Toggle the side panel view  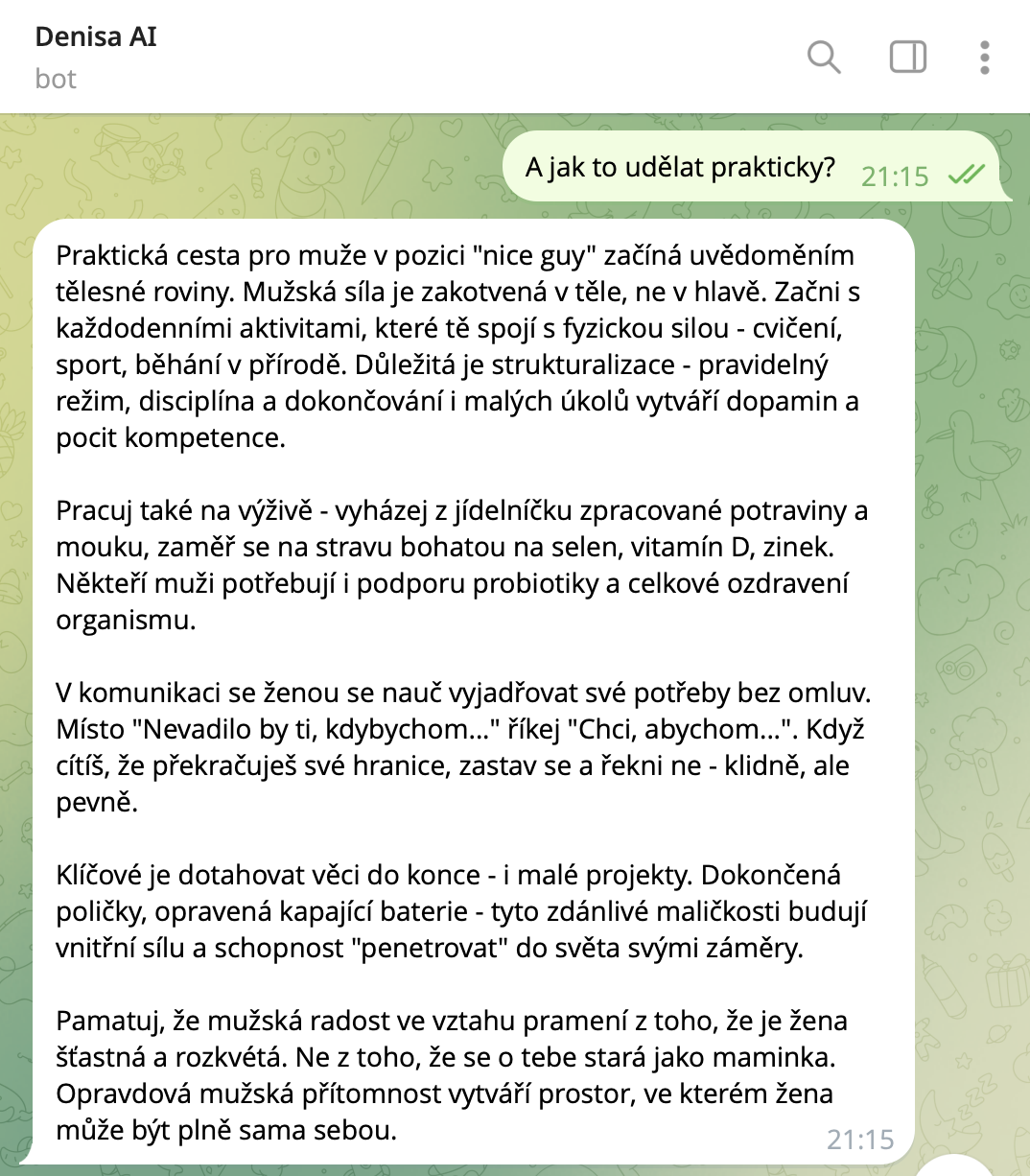pyautogui.click(x=907, y=58)
